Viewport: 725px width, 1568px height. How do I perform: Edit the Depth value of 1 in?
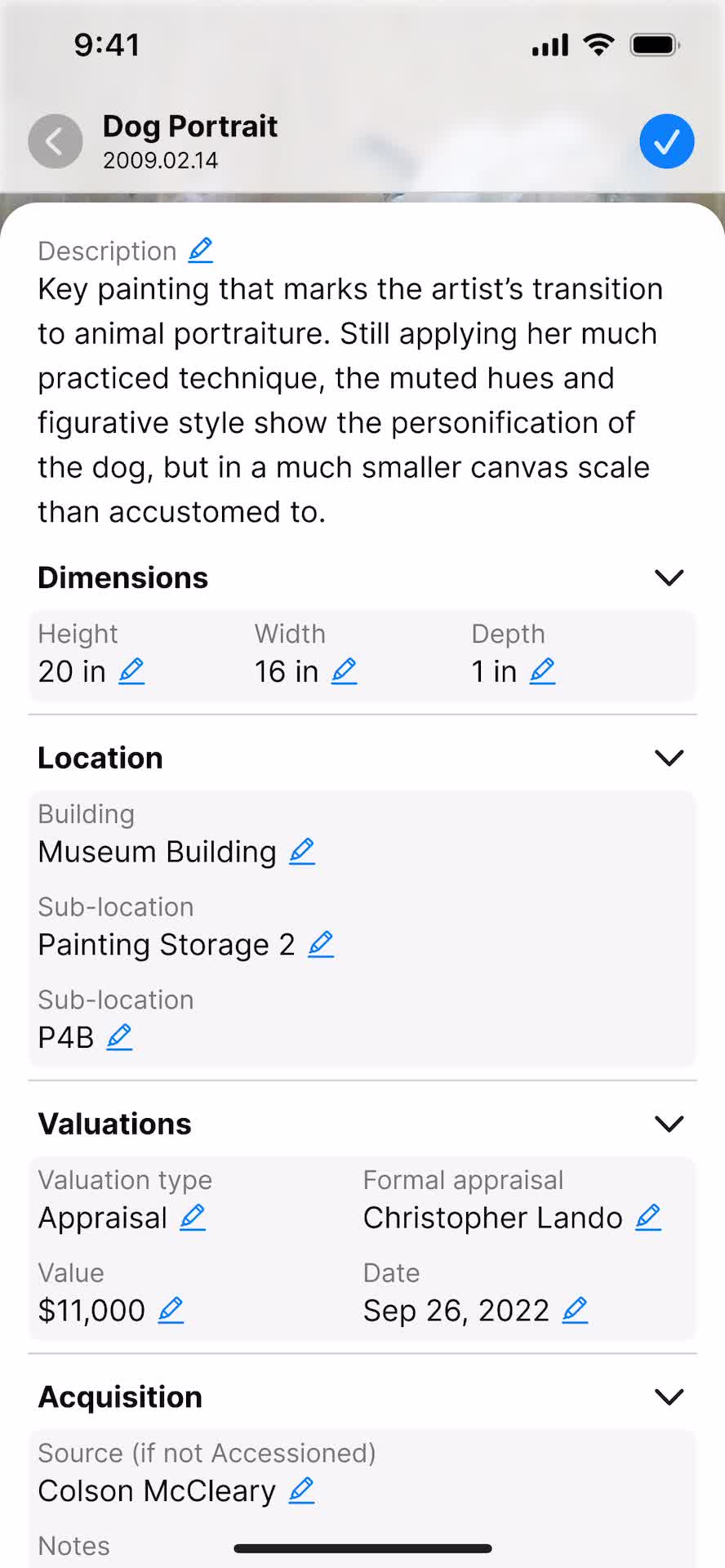pos(543,671)
